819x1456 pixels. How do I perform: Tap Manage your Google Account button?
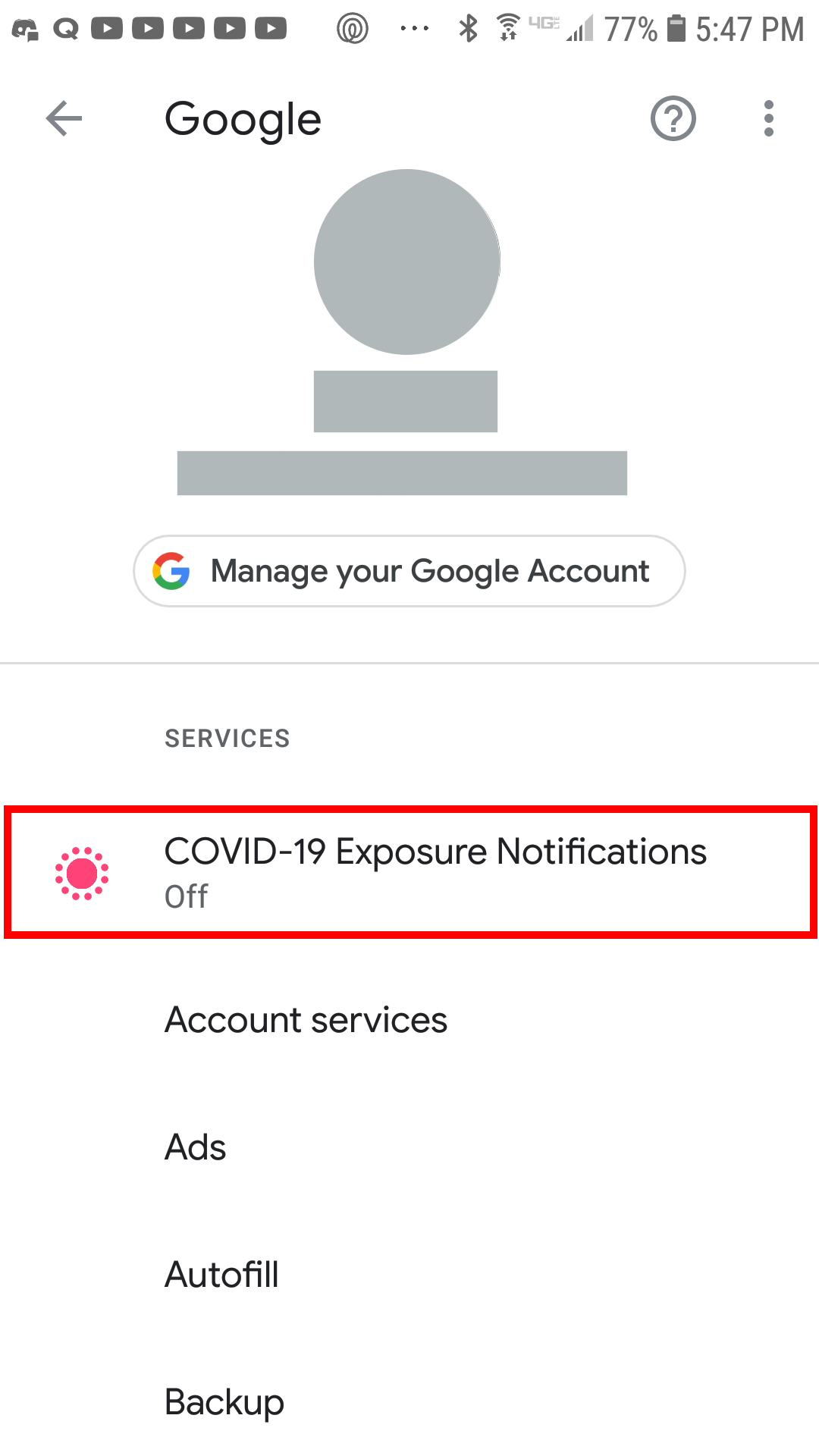click(409, 571)
